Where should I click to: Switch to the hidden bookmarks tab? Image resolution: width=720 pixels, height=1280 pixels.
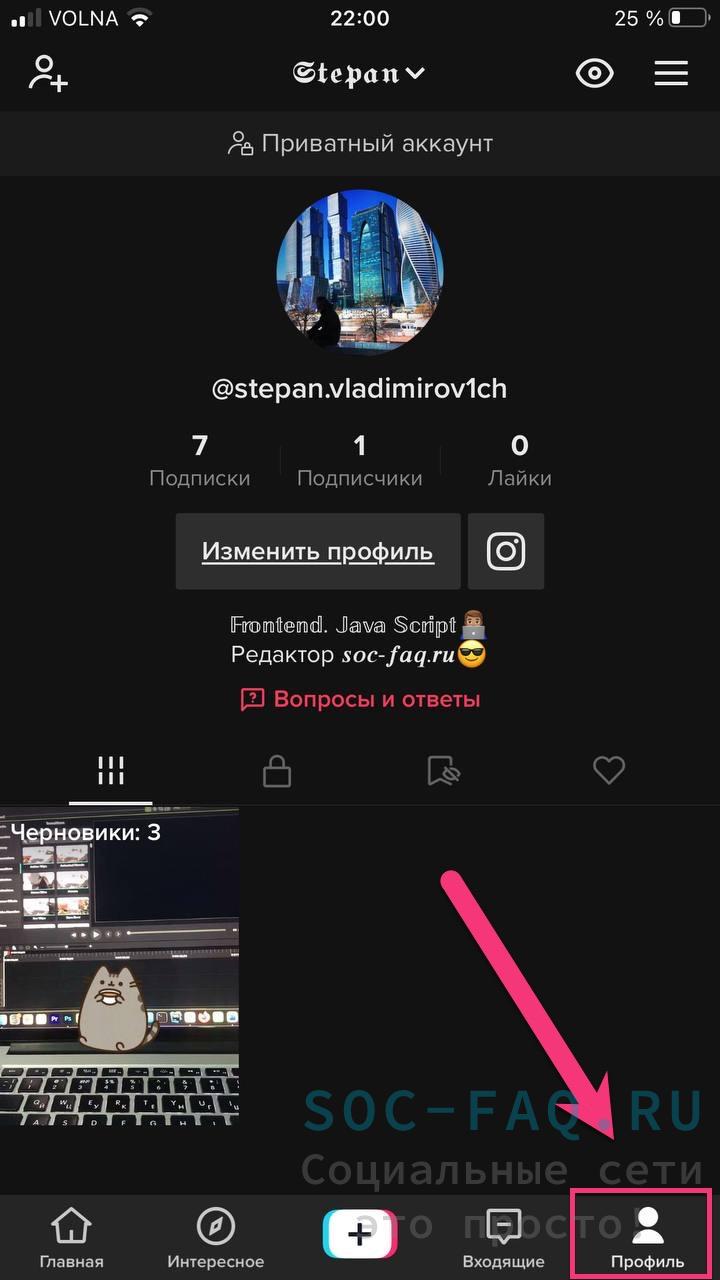coord(443,770)
